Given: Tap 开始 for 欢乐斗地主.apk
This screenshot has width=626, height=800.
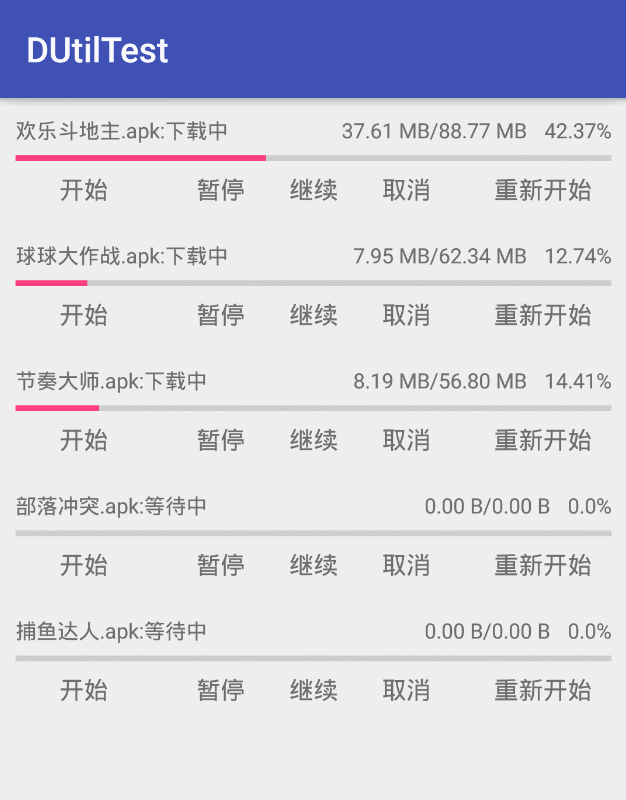Looking at the screenshot, I should (x=84, y=191).
